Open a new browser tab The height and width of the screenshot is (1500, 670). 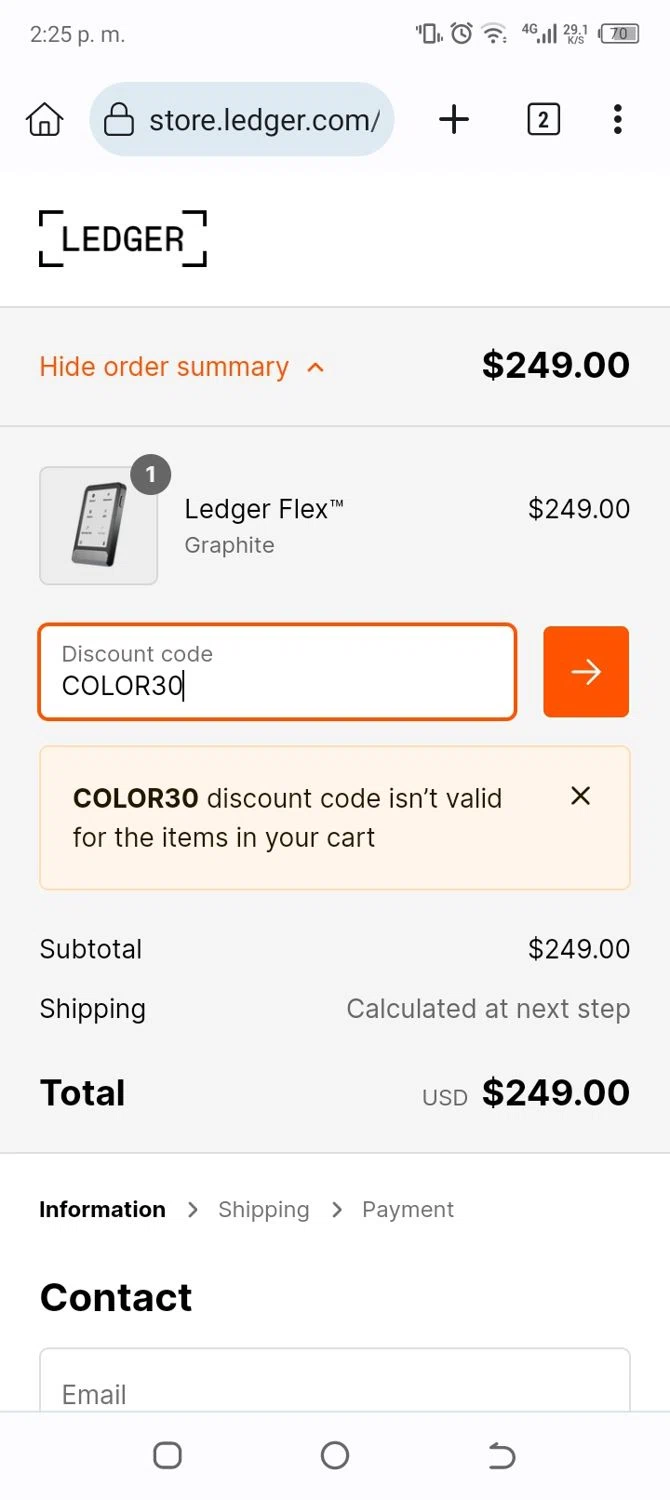pos(454,120)
